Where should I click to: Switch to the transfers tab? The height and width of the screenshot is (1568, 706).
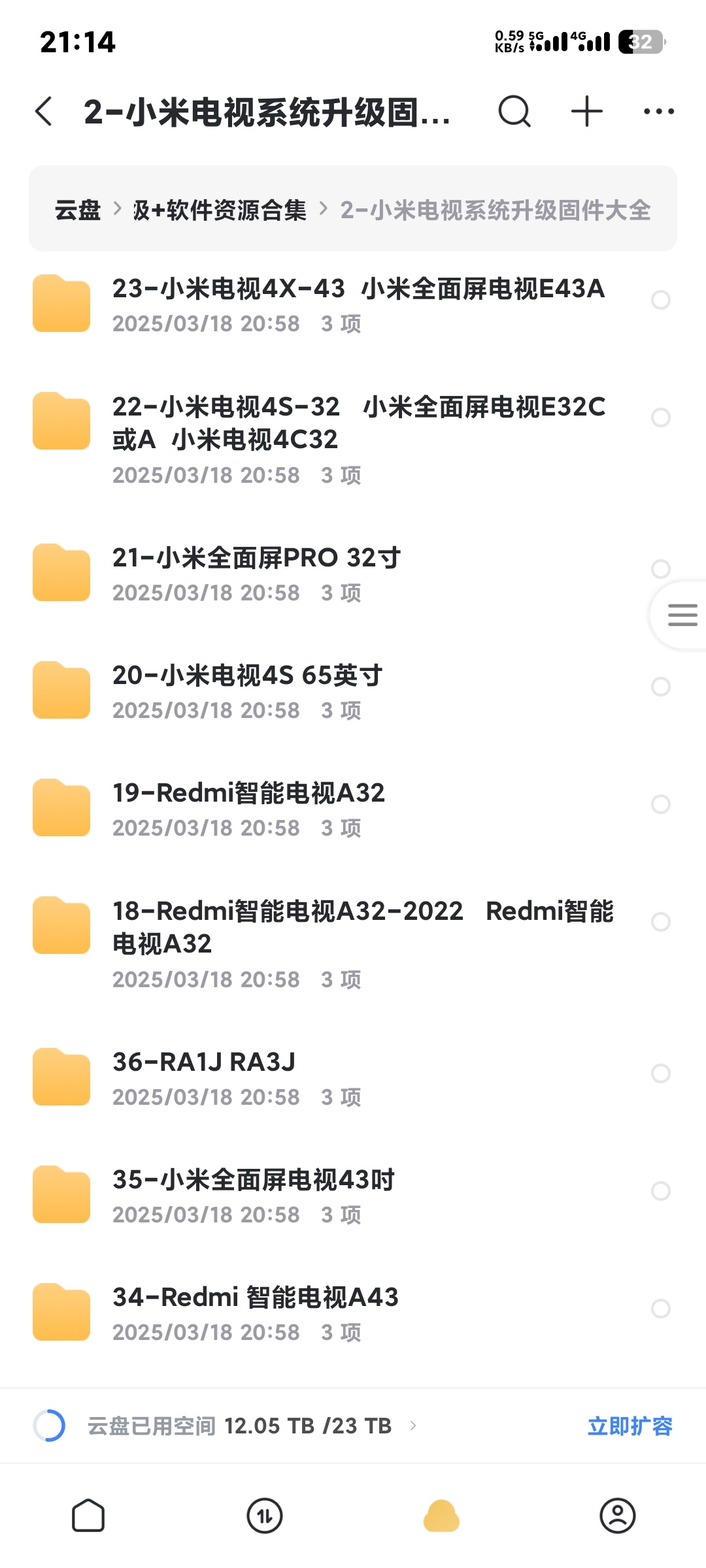(x=265, y=1516)
